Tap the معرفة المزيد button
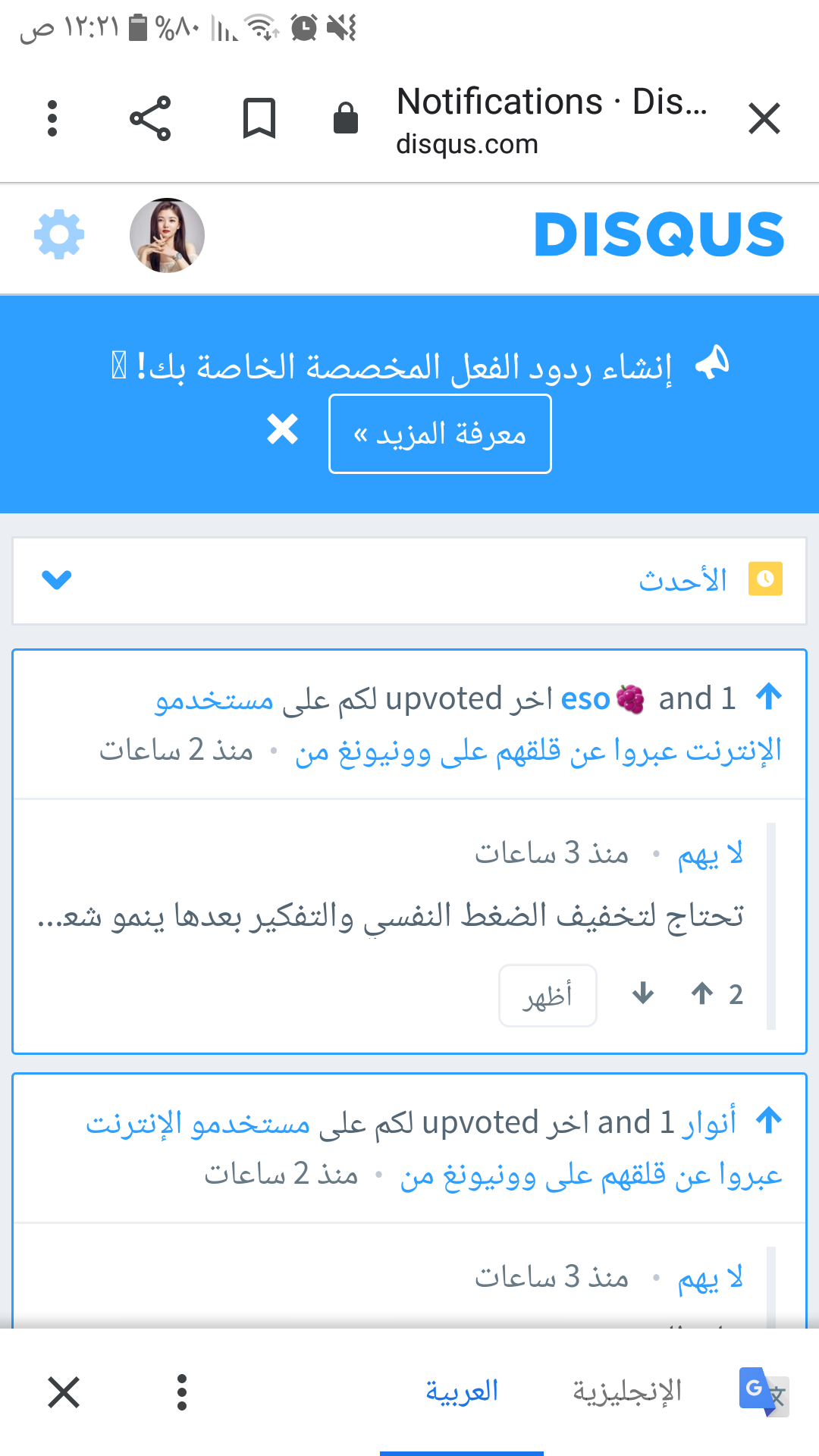Screen dimensions: 819x1456 tap(440, 434)
